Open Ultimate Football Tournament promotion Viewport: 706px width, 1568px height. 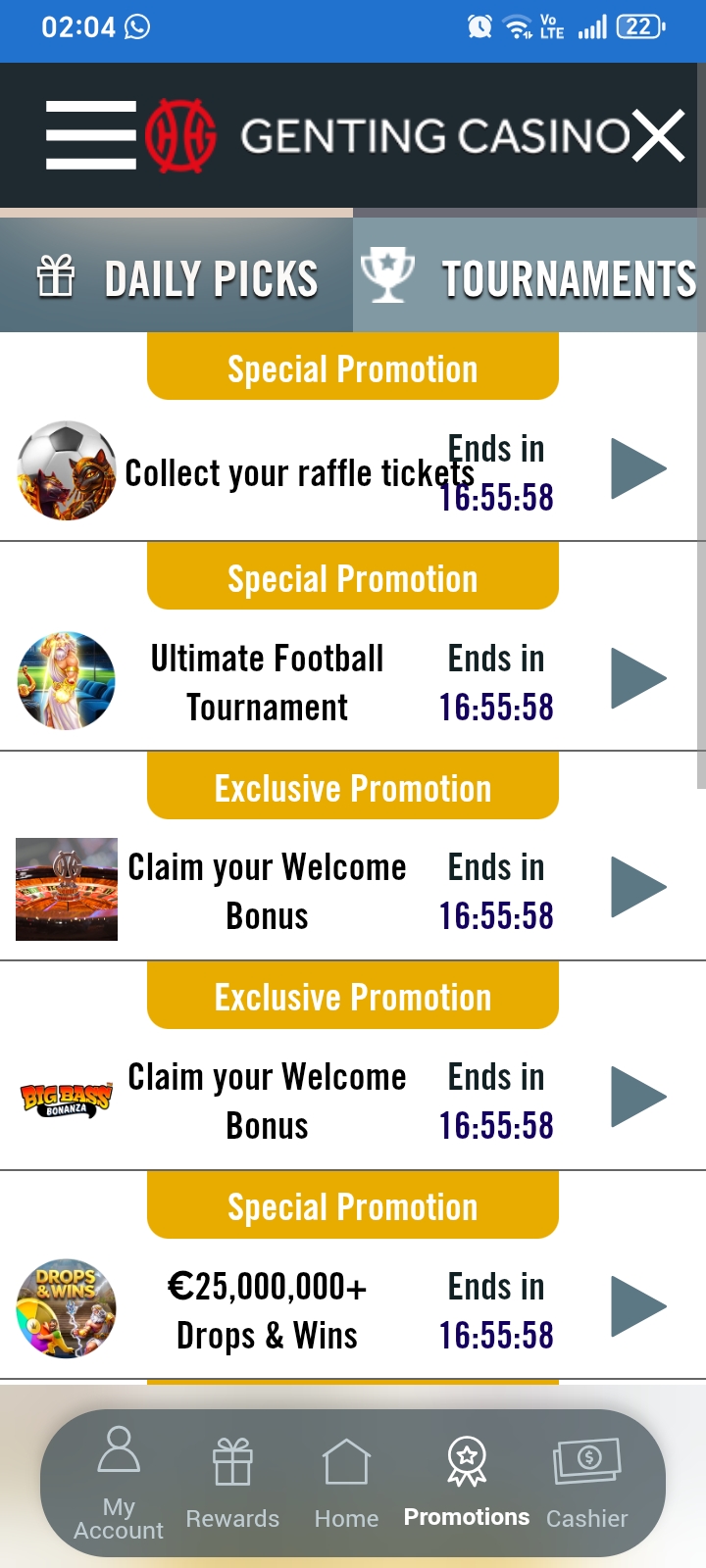(x=353, y=681)
